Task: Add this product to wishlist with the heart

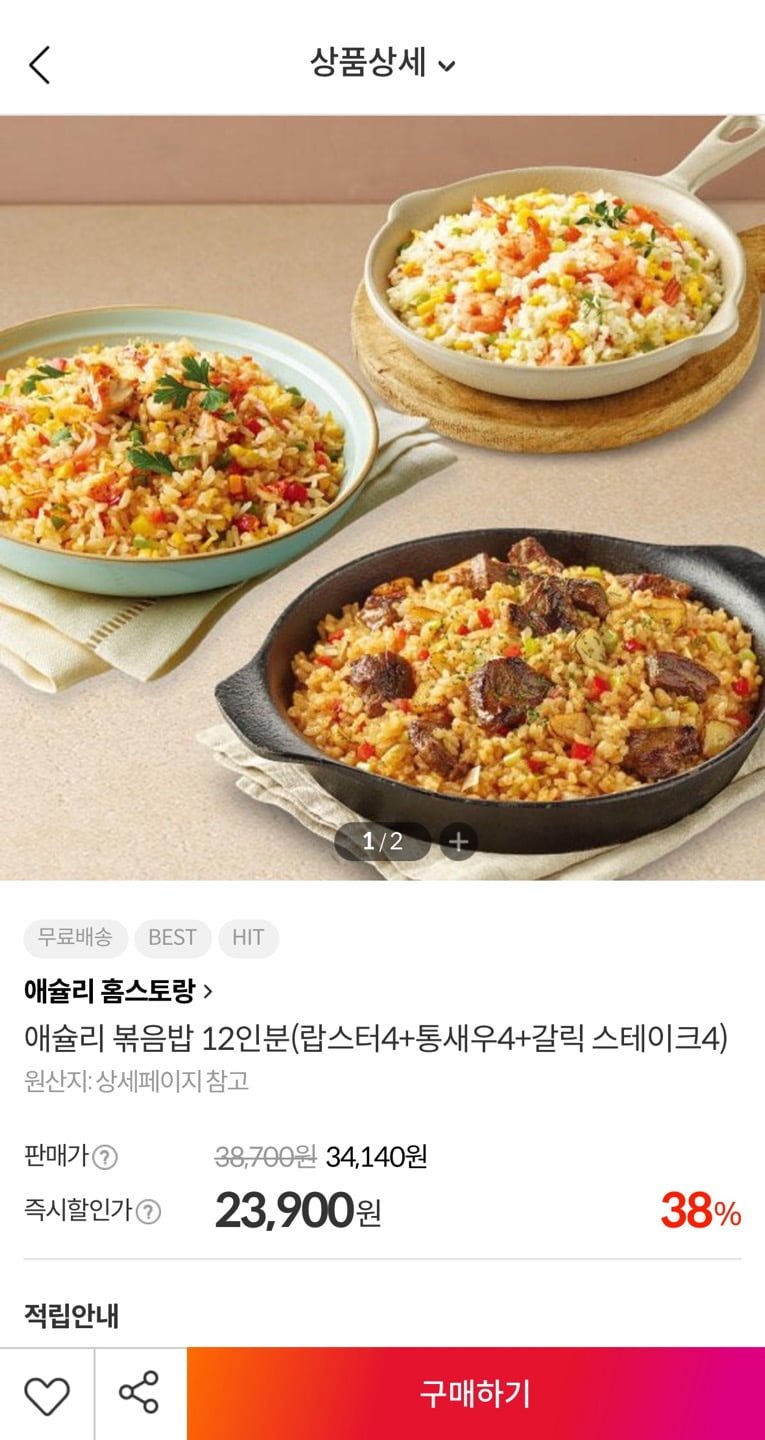Action: tap(47, 1395)
